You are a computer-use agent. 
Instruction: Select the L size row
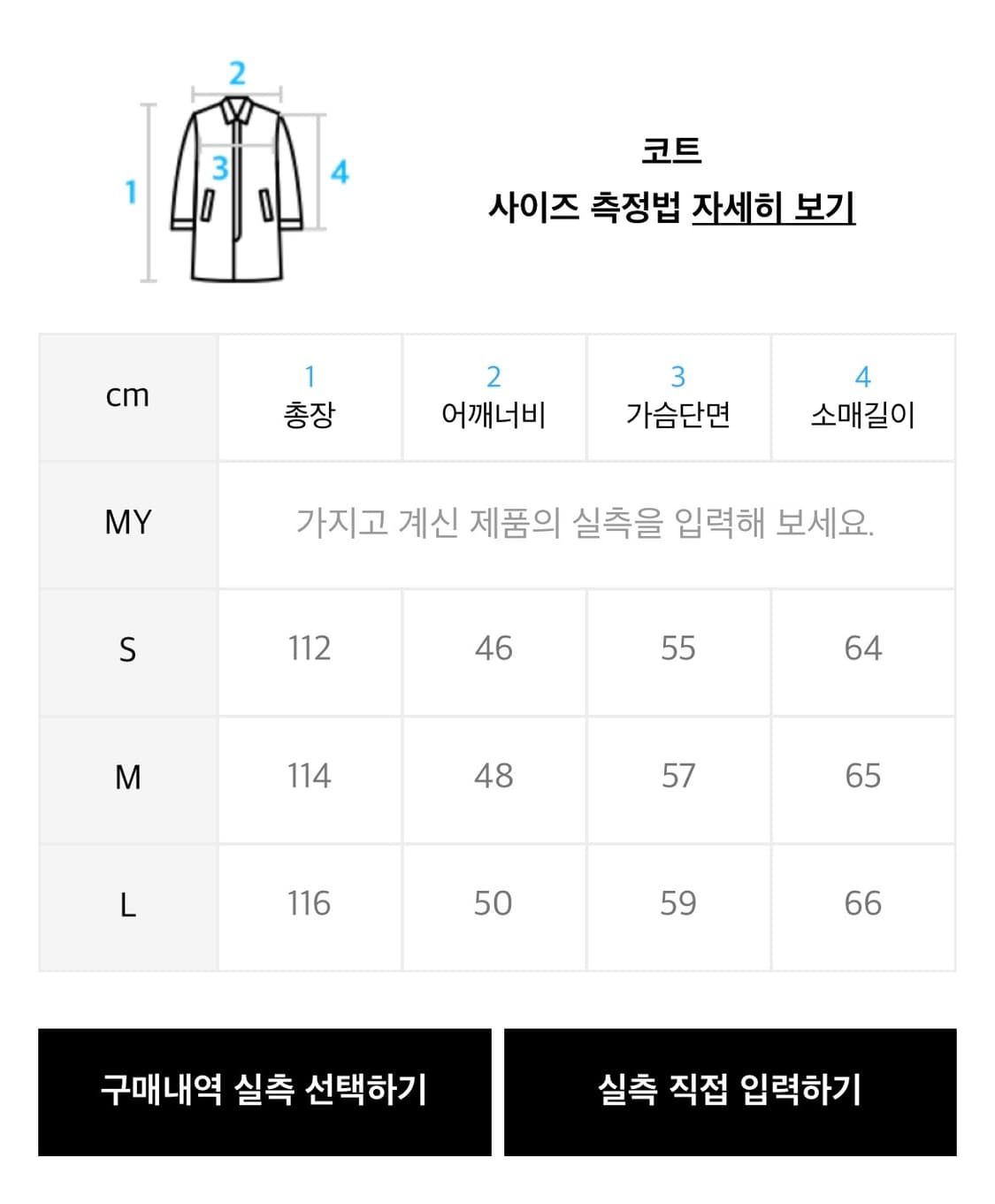[128, 904]
